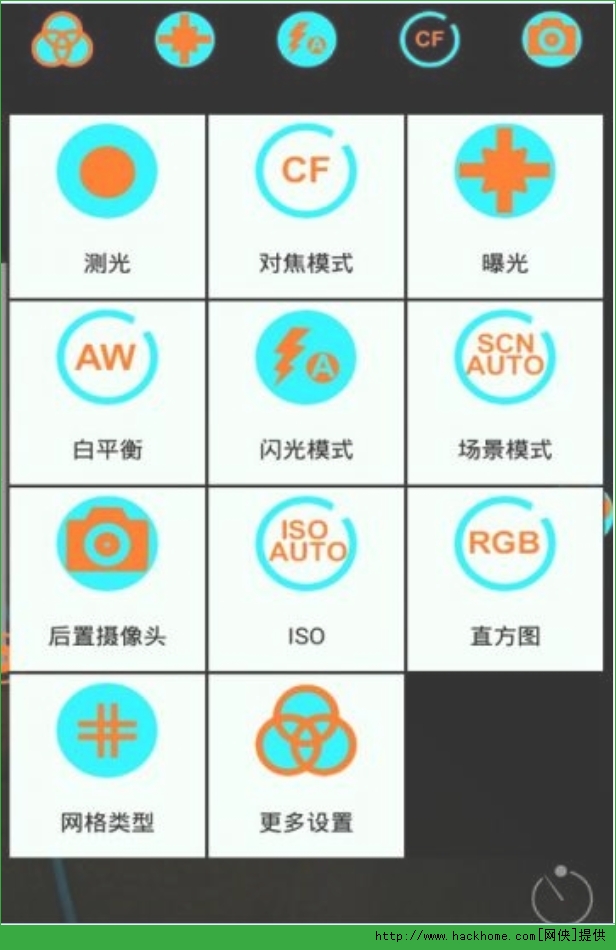Tap the 后置摄像头 rear camera tile
Image resolution: width=616 pixels, height=950 pixels.
107,579
